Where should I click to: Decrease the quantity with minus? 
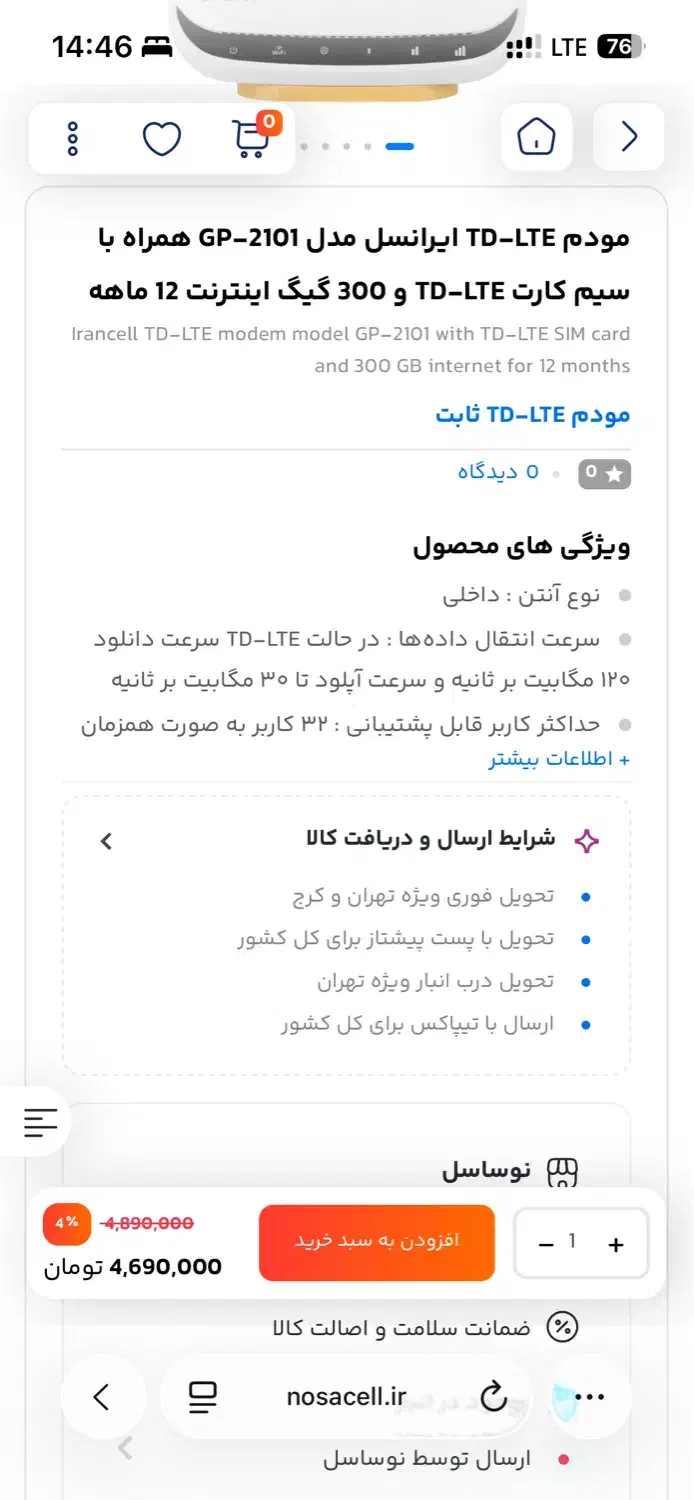click(546, 1244)
